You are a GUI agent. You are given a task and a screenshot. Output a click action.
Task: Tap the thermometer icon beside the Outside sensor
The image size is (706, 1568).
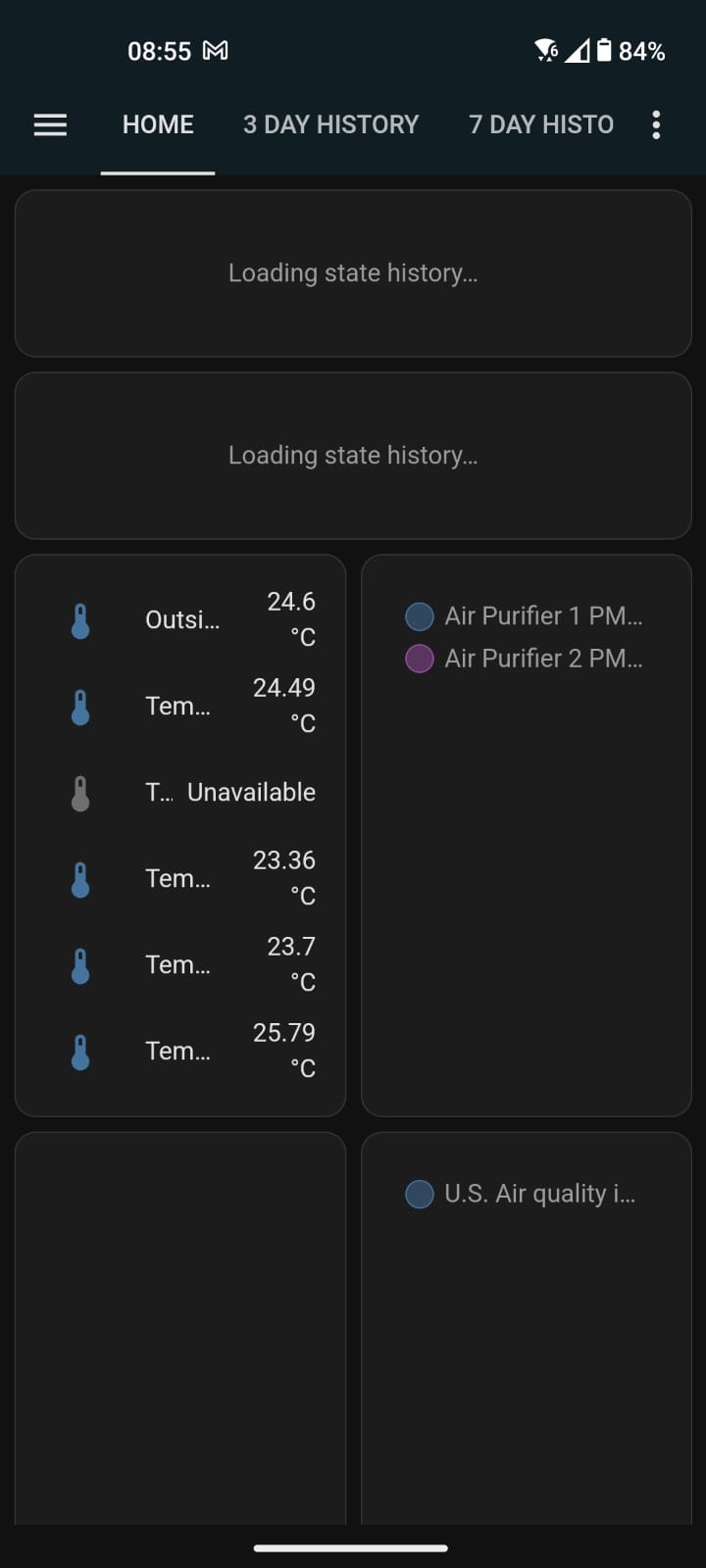tap(80, 619)
